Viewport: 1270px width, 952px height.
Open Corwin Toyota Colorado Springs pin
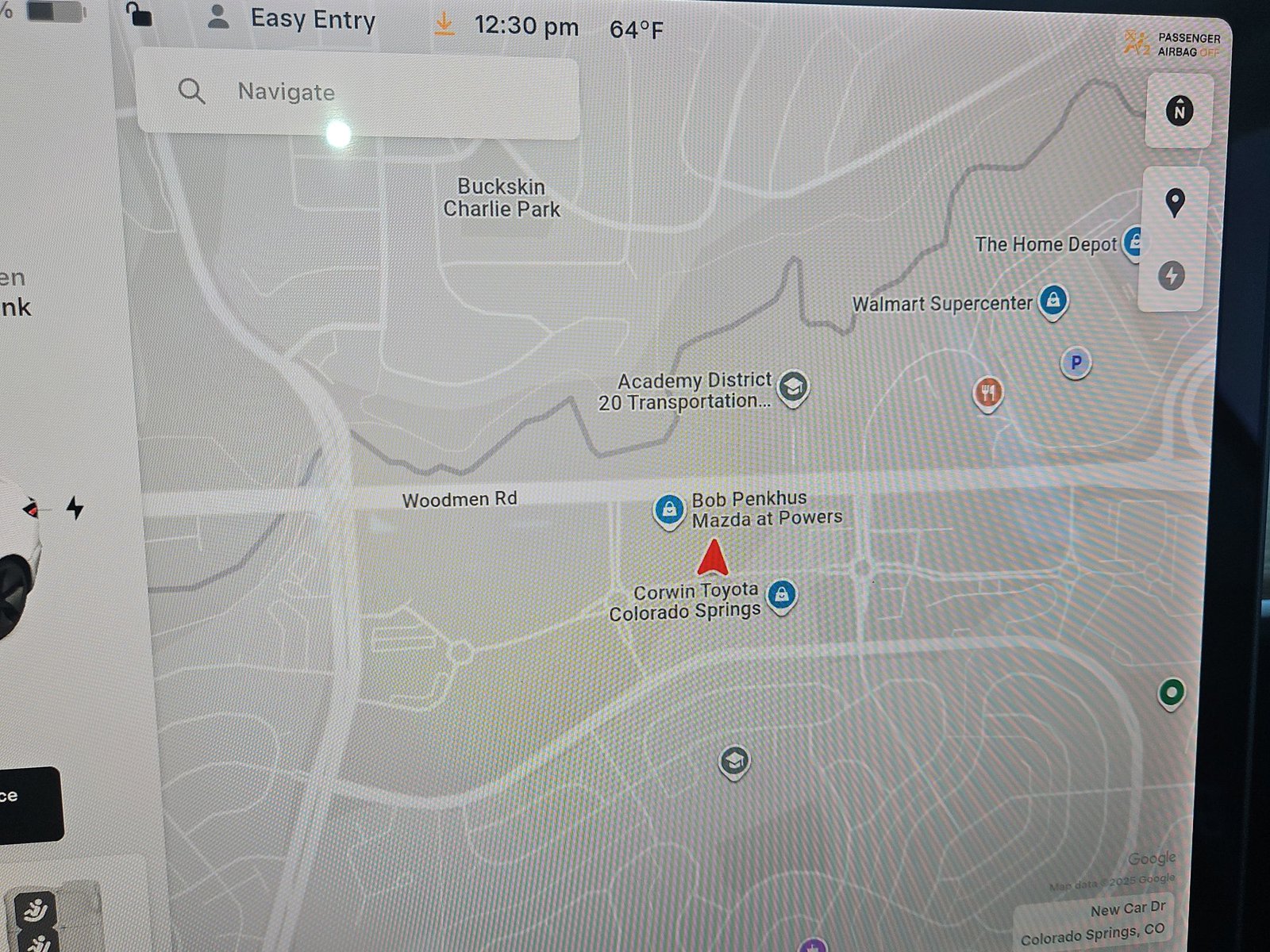pyautogui.click(x=782, y=594)
